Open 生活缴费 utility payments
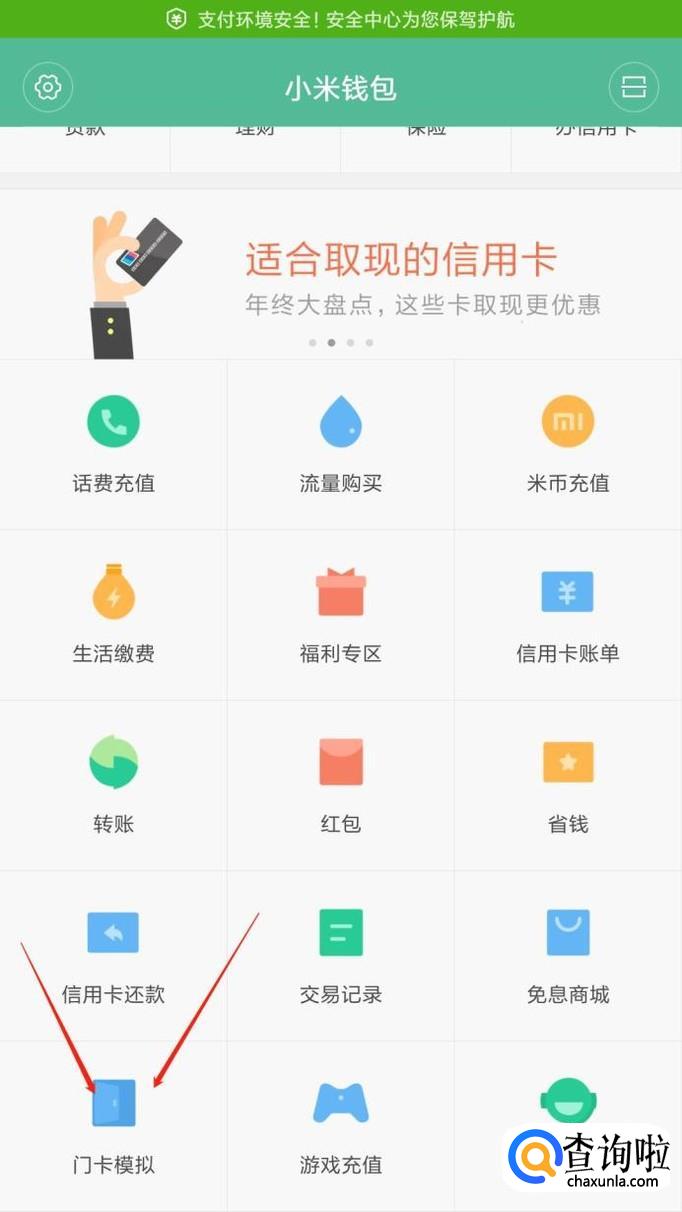 pyautogui.click(x=113, y=614)
